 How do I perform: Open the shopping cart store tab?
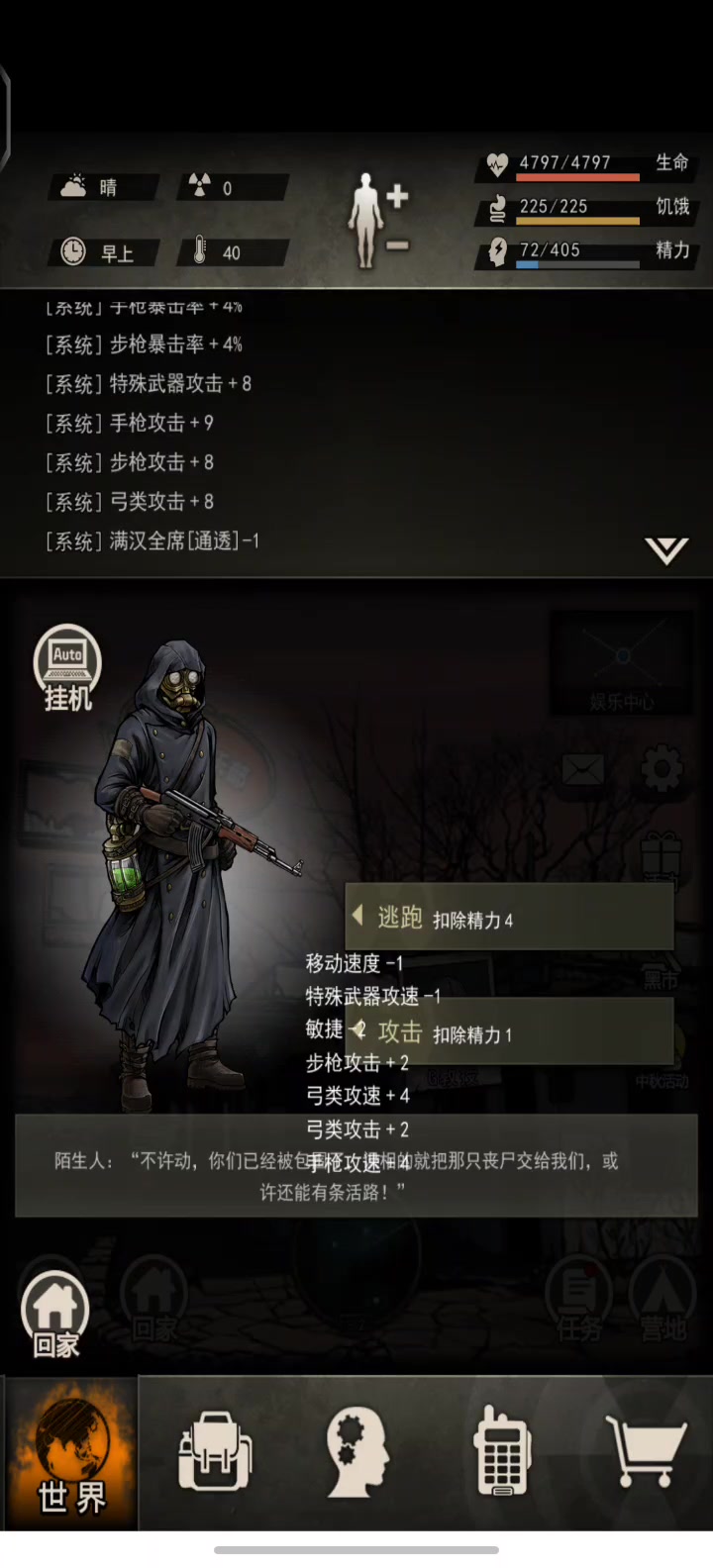point(646,1453)
